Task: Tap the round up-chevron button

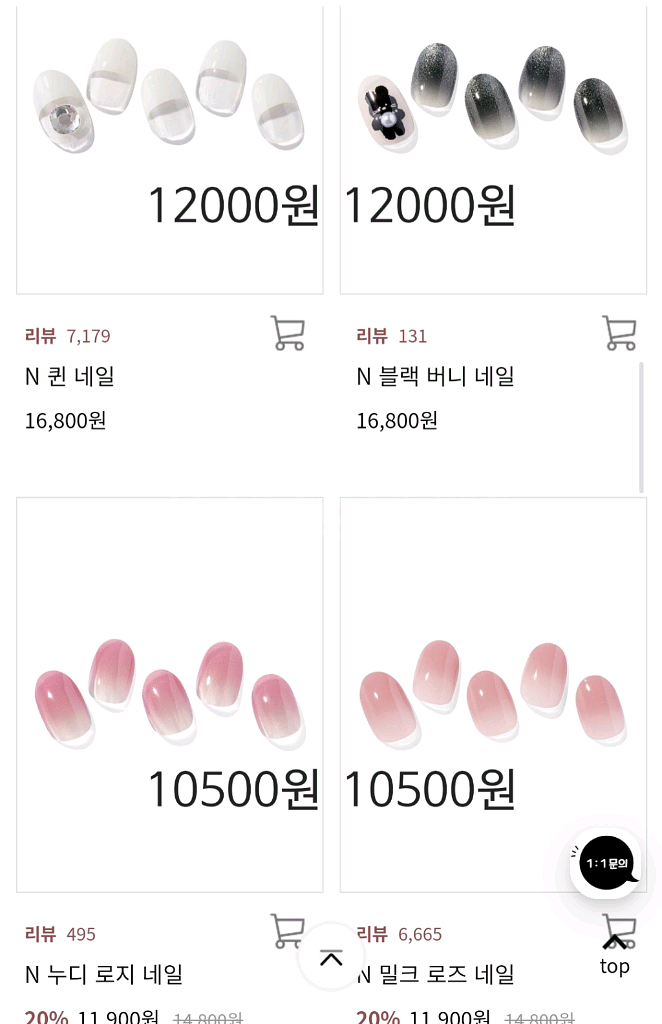Action: click(x=331, y=958)
